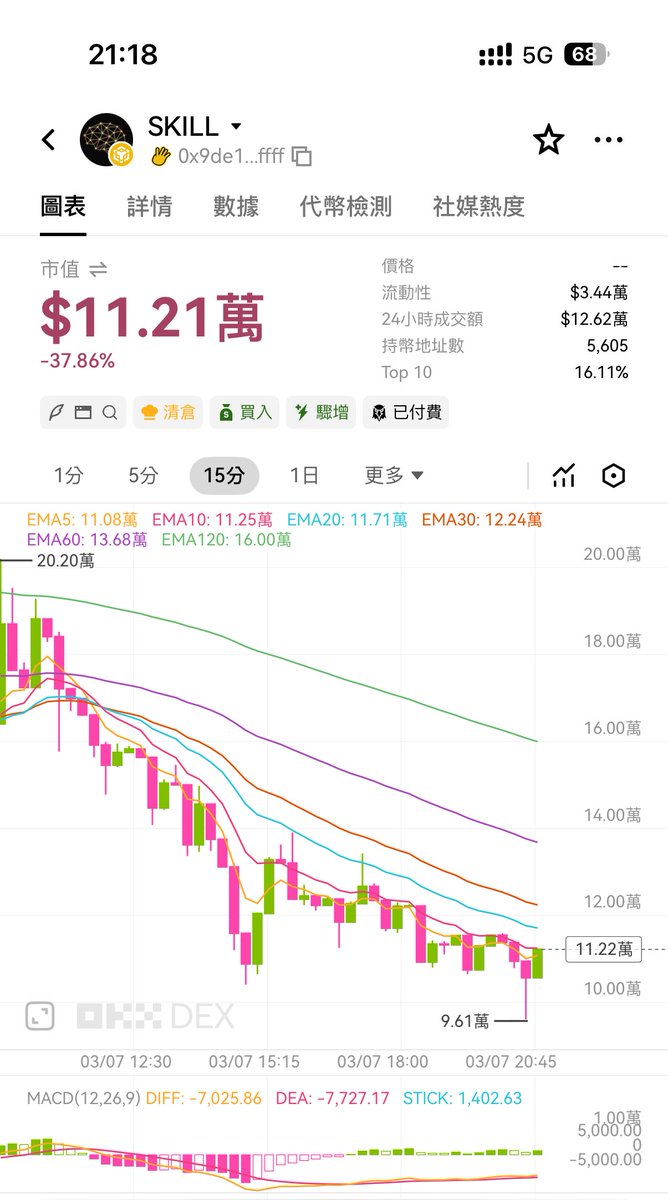
Task: Open the three-dot overflow menu
Action: click(608, 140)
